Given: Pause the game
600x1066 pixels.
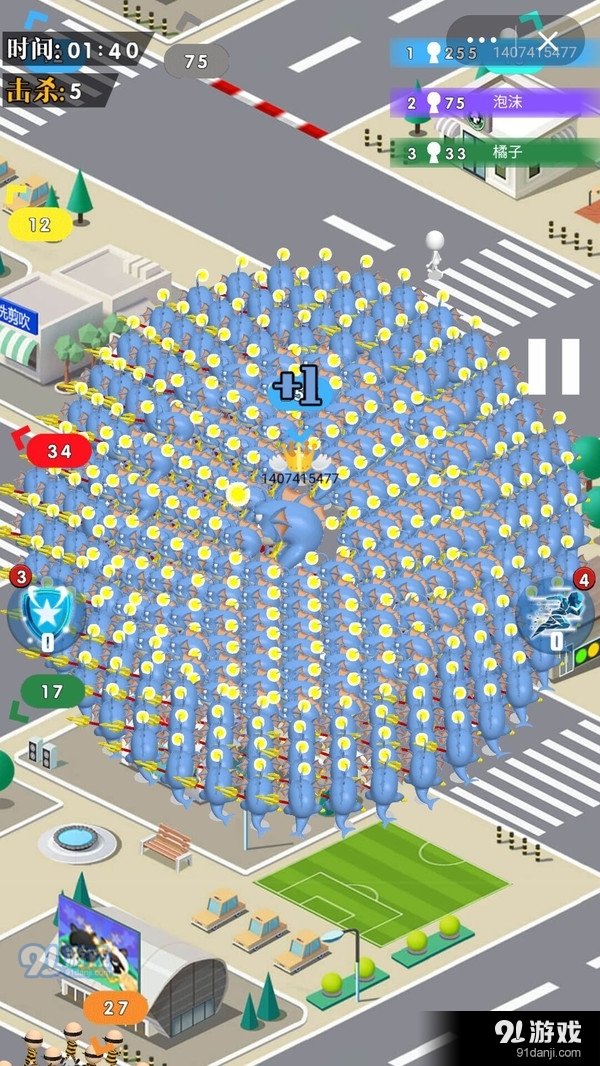Looking at the screenshot, I should [554, 366].
